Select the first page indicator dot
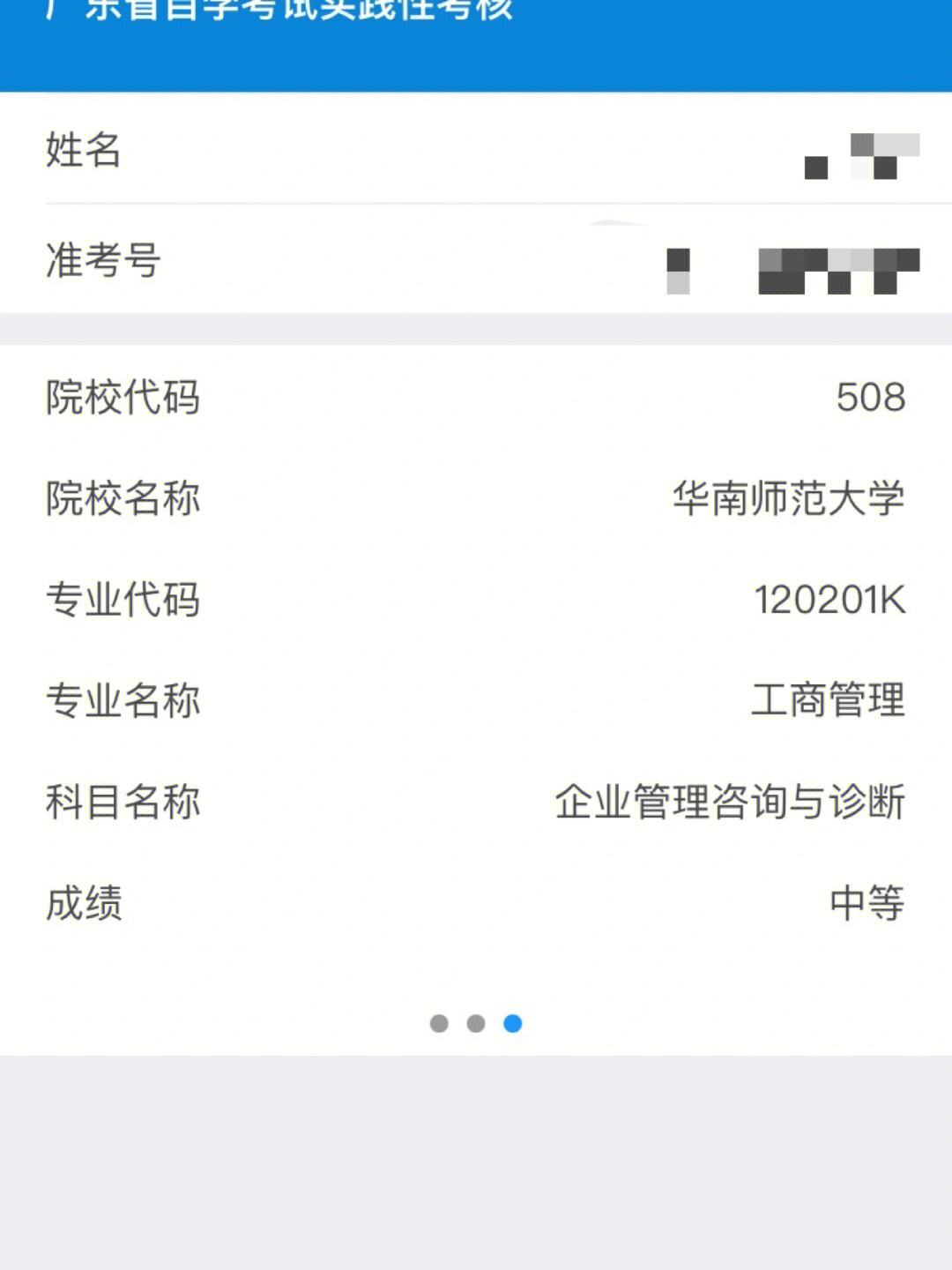The width and height of the screenshot is (952, 1270). pyautogui.click(x=439, y=1023)
